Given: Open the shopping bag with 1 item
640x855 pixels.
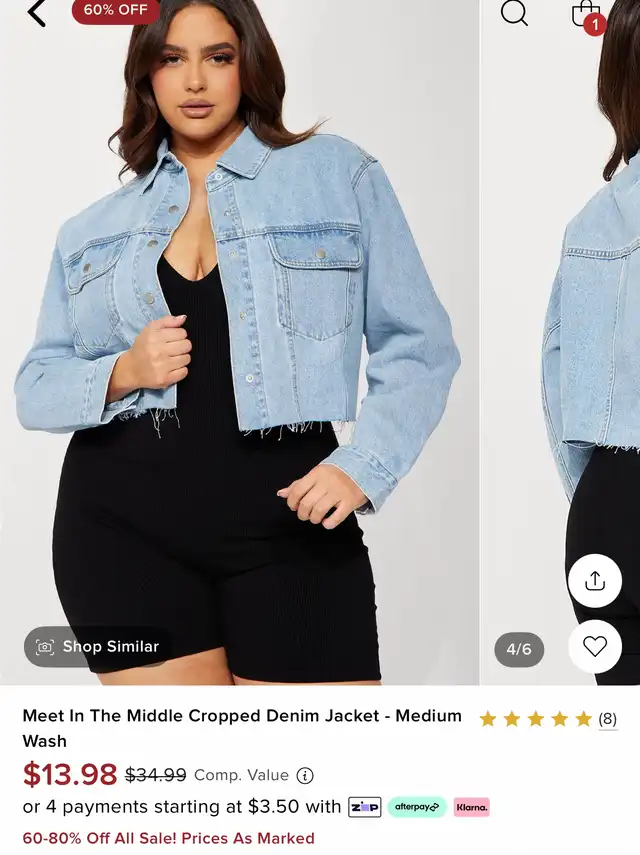Looking at the screenshot, I should [587, 15].
